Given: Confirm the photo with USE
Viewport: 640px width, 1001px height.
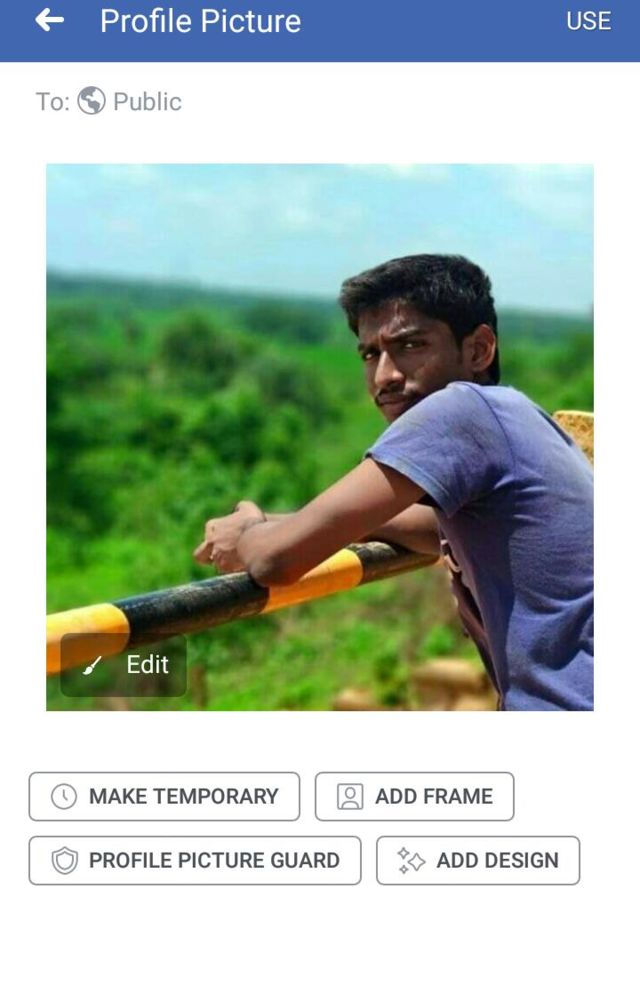Looking at the screenshot, I should point(588,22).
